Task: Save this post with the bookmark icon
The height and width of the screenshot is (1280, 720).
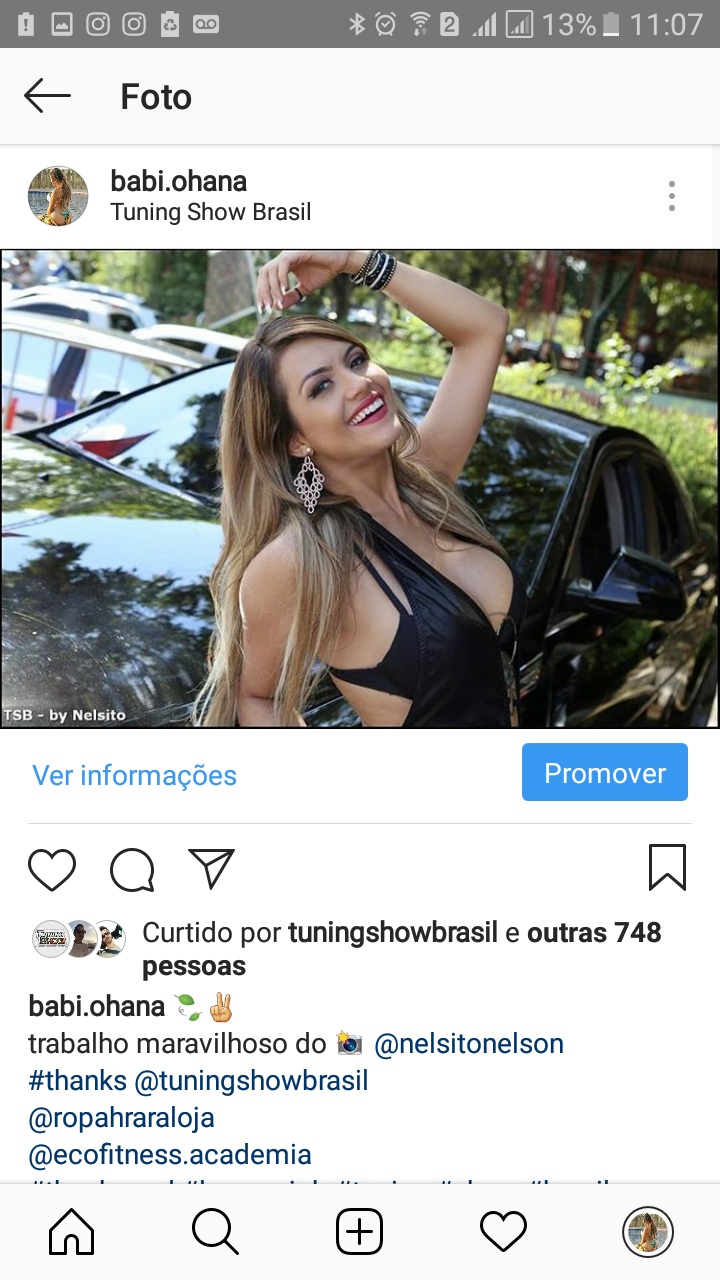Action: (x=667, y=867)
